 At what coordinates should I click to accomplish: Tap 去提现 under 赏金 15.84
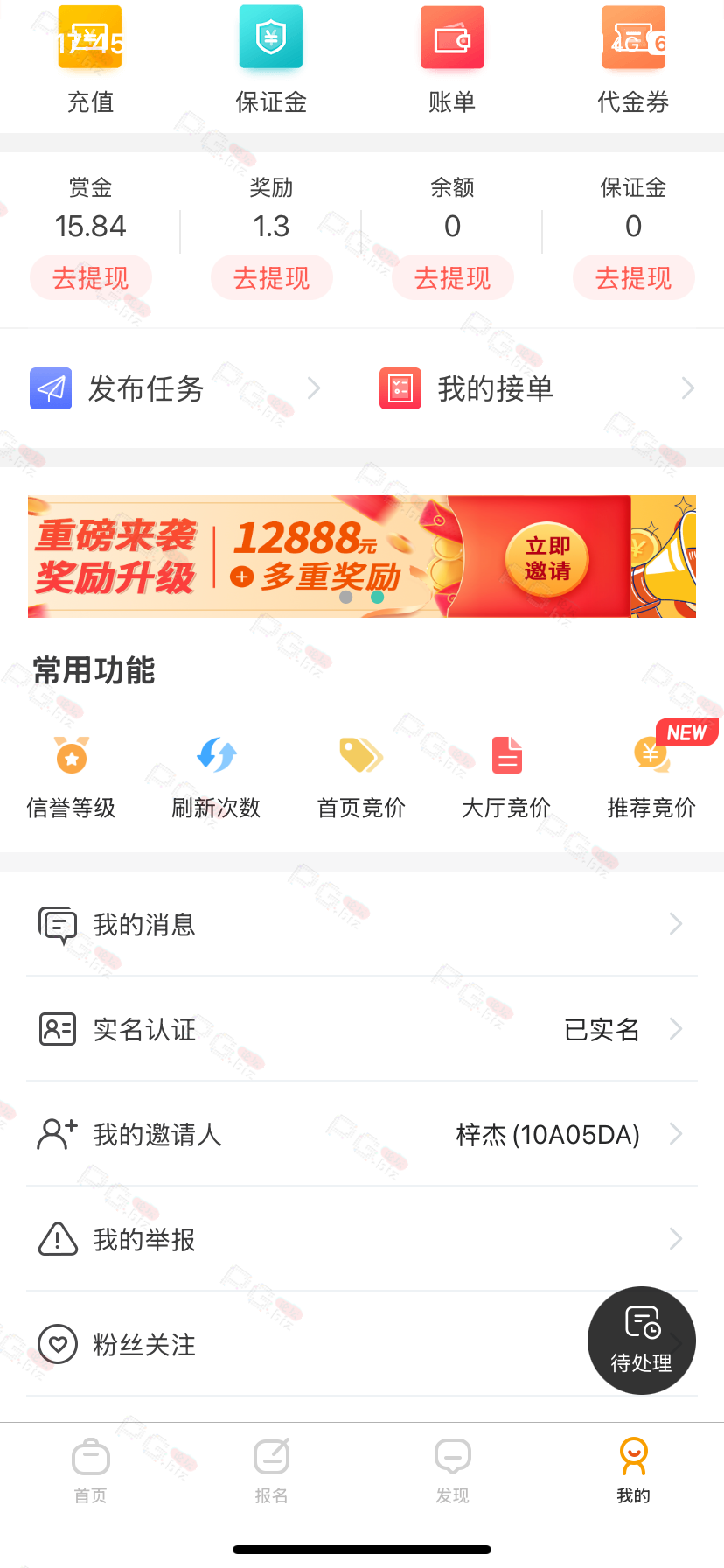pos(91,278)
